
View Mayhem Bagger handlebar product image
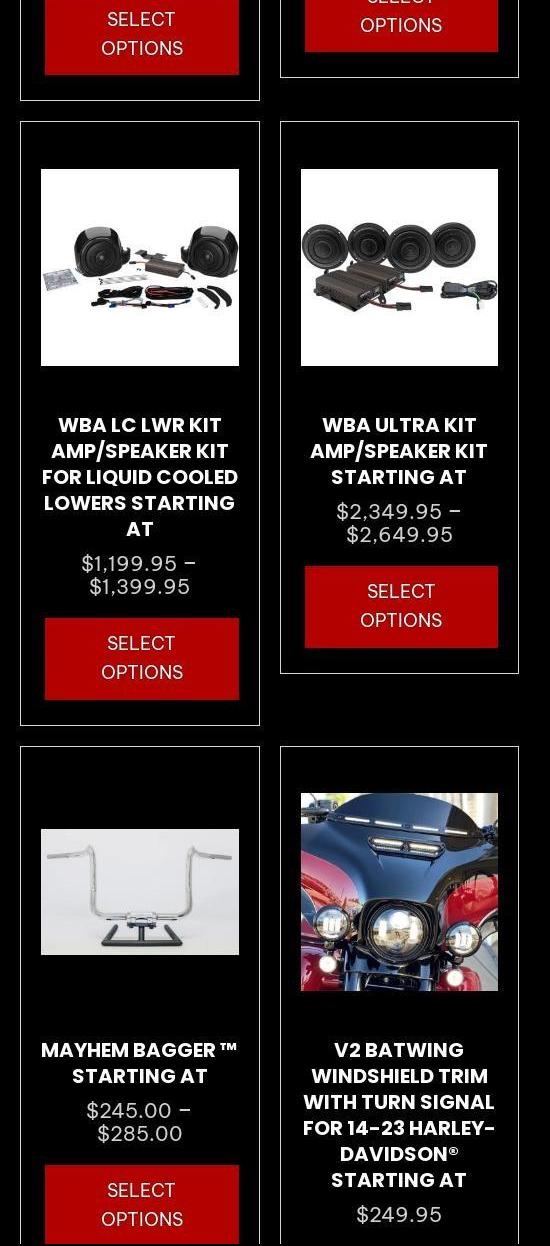(x=140, y=892)
